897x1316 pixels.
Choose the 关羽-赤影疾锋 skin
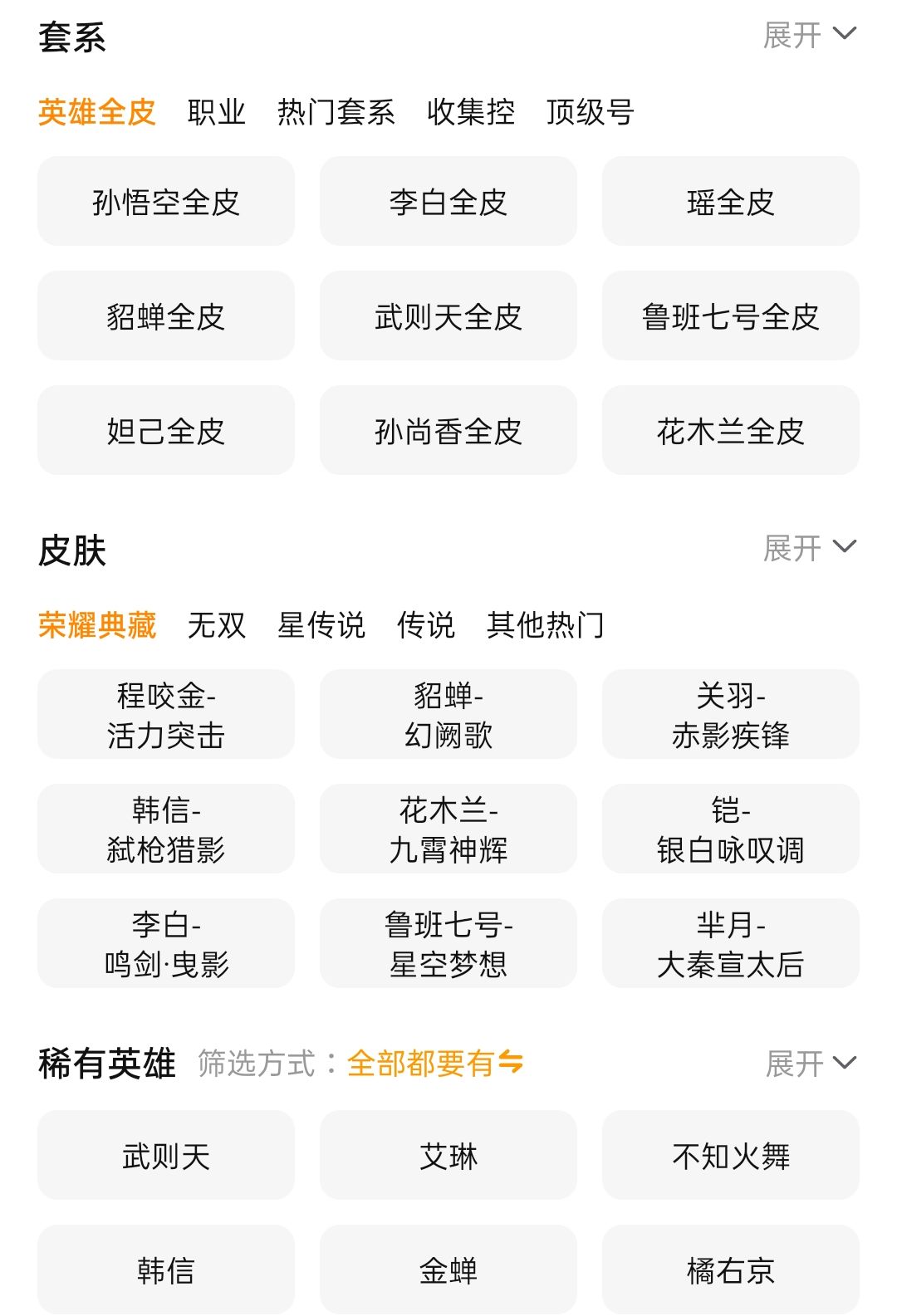click(x=731, y=715)
